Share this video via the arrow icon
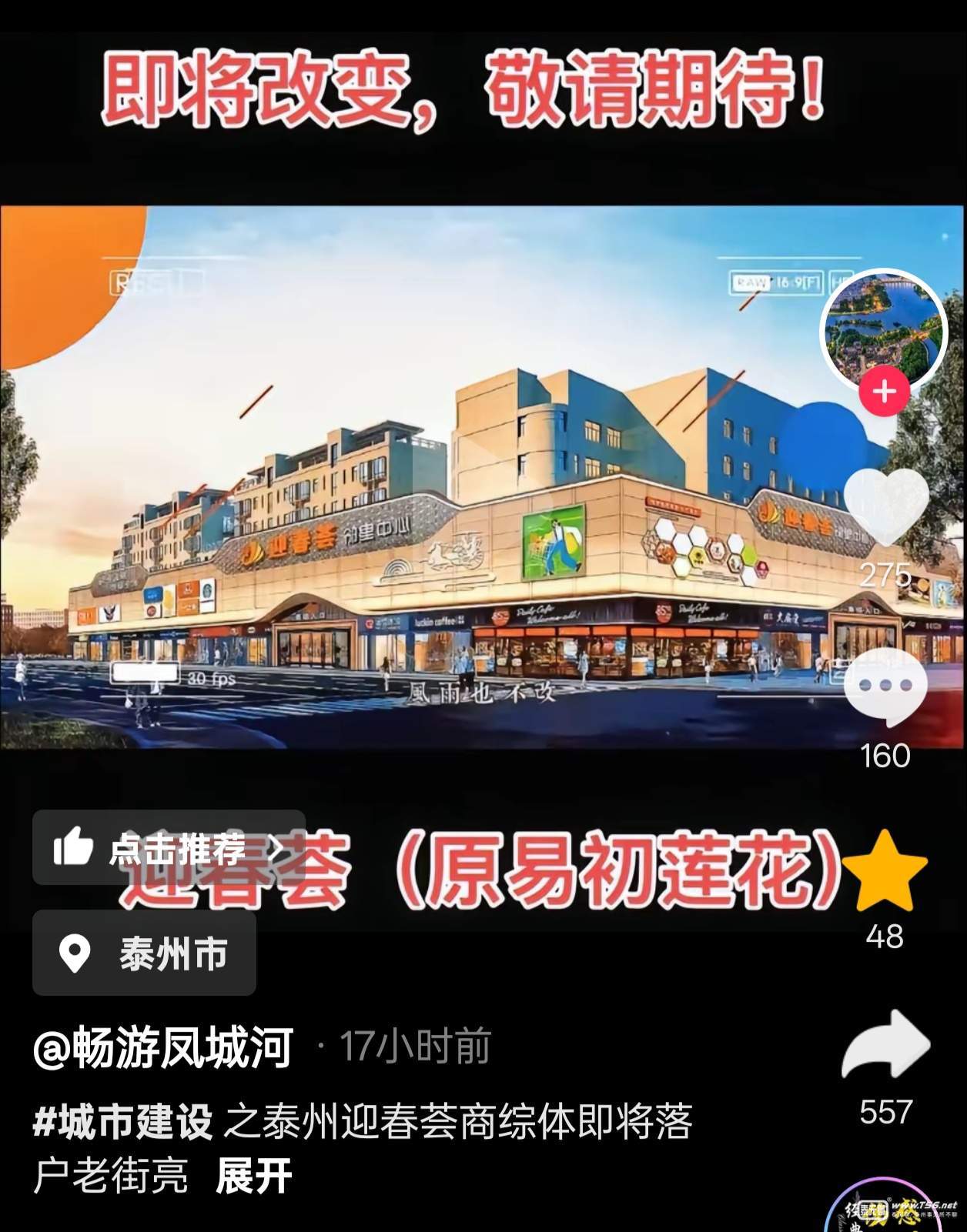 (885, 1047)
